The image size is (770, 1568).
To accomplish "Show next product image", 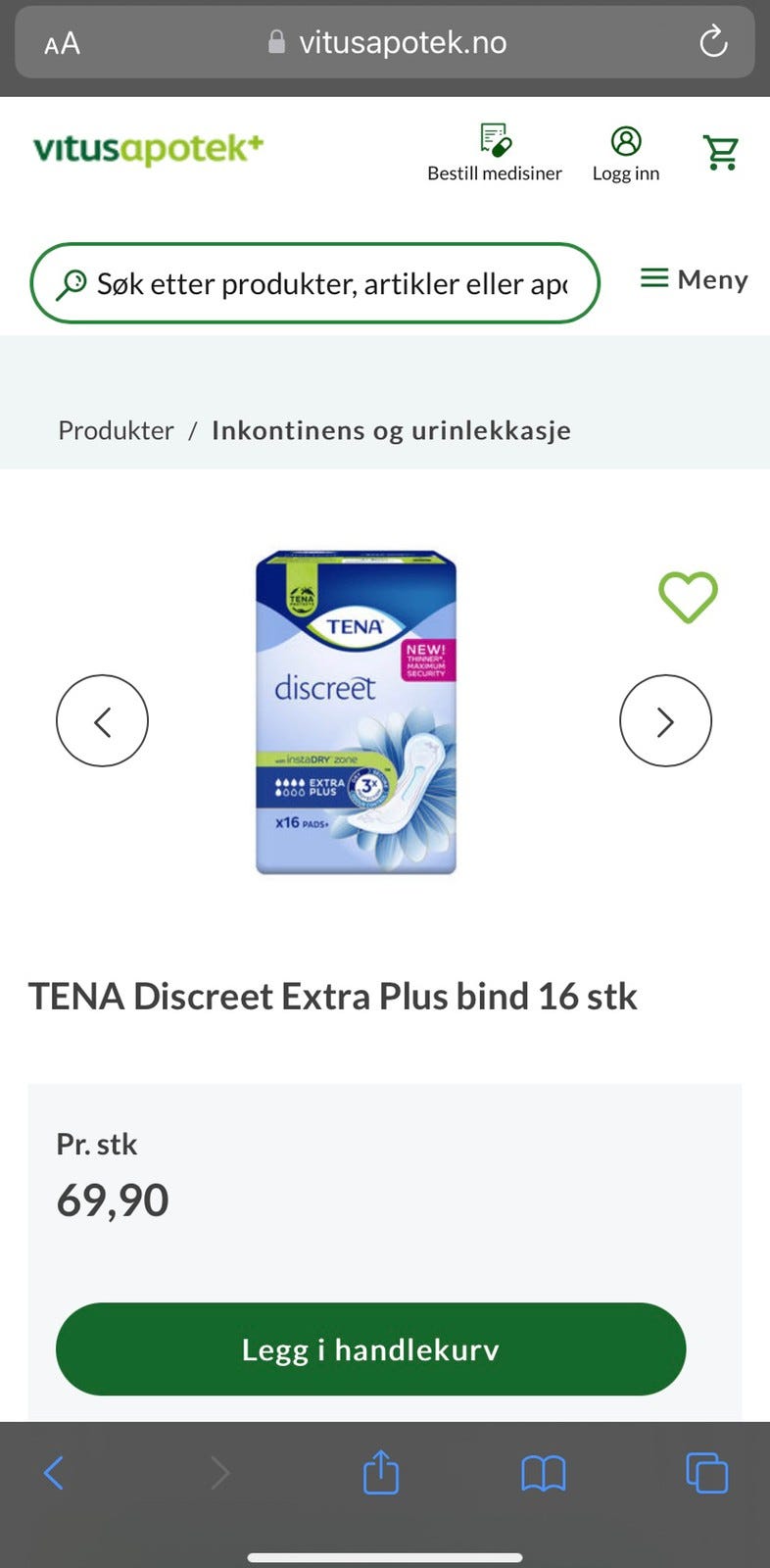I will [665, 721].
